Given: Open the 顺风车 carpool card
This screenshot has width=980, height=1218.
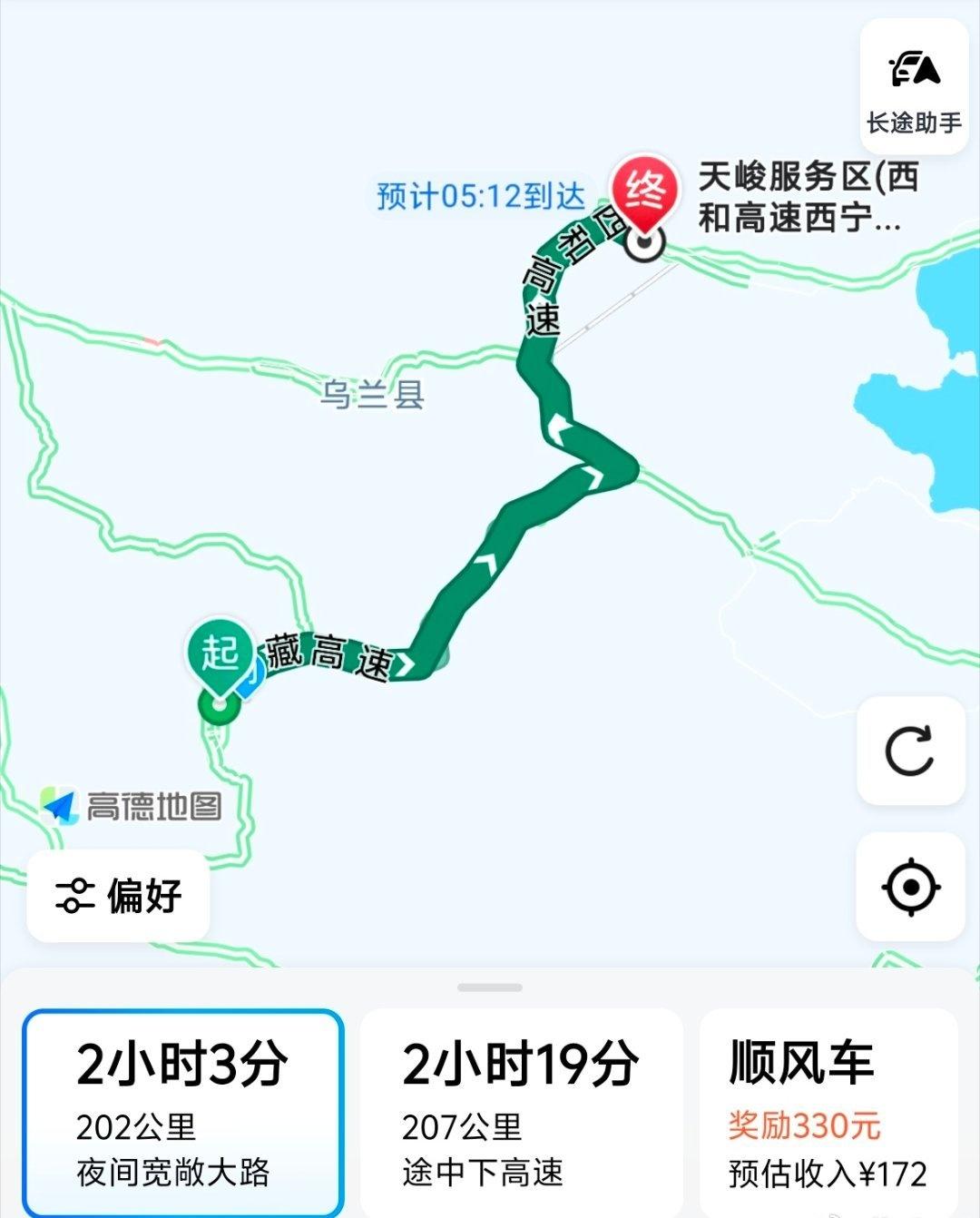Looking at the screenshot, I should 828,1113.
